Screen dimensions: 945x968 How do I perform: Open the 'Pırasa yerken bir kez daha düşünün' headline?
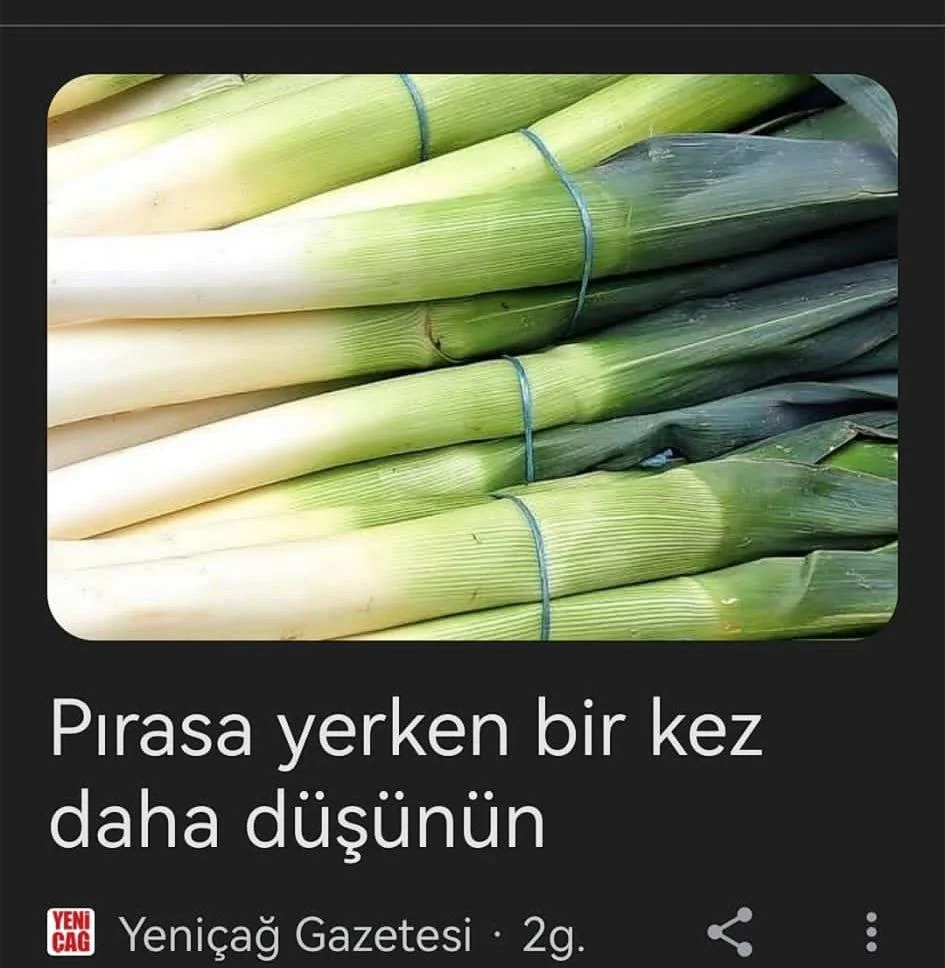405,776
